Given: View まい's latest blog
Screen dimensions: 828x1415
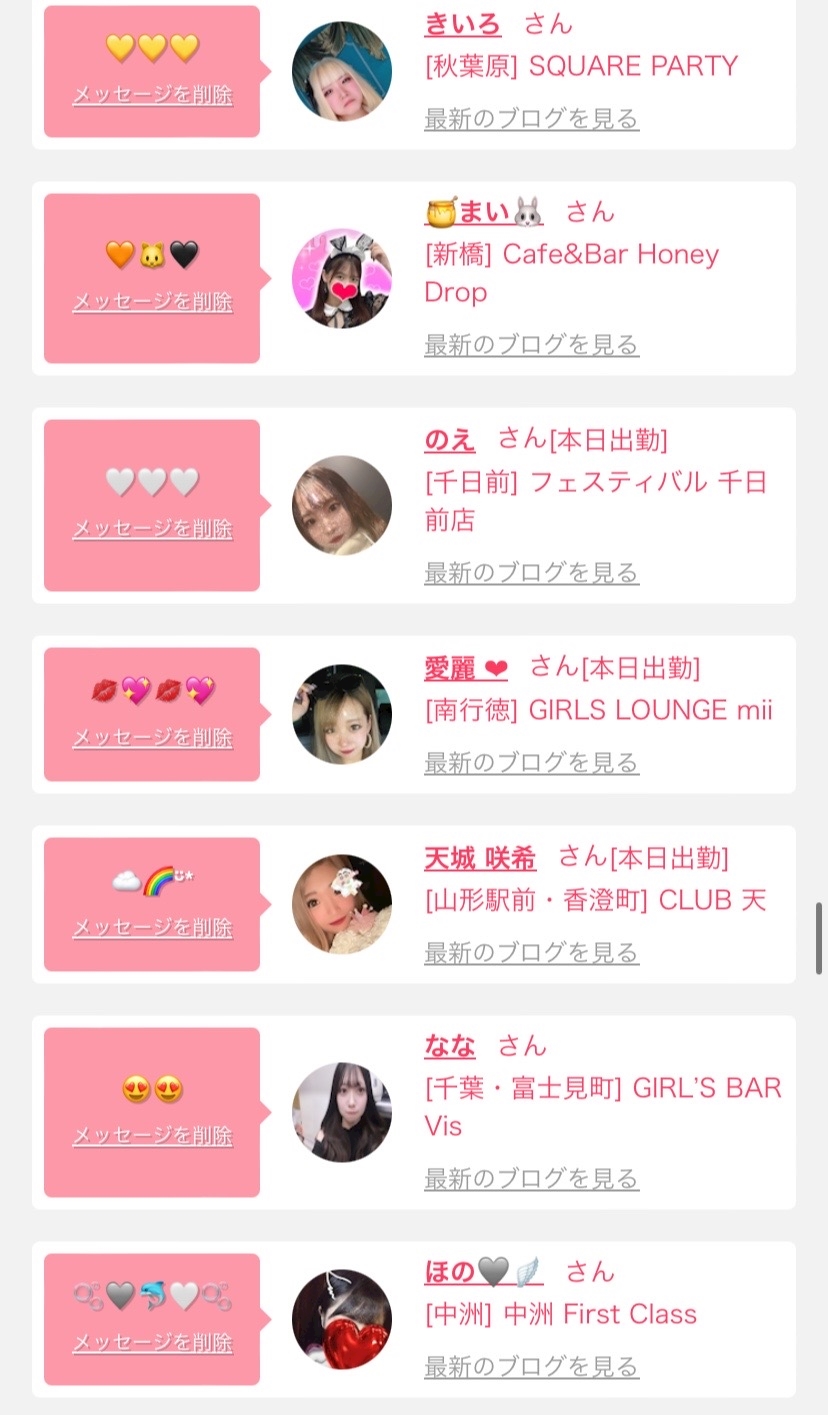Looking at the screenshot, I should click(531, 345).
